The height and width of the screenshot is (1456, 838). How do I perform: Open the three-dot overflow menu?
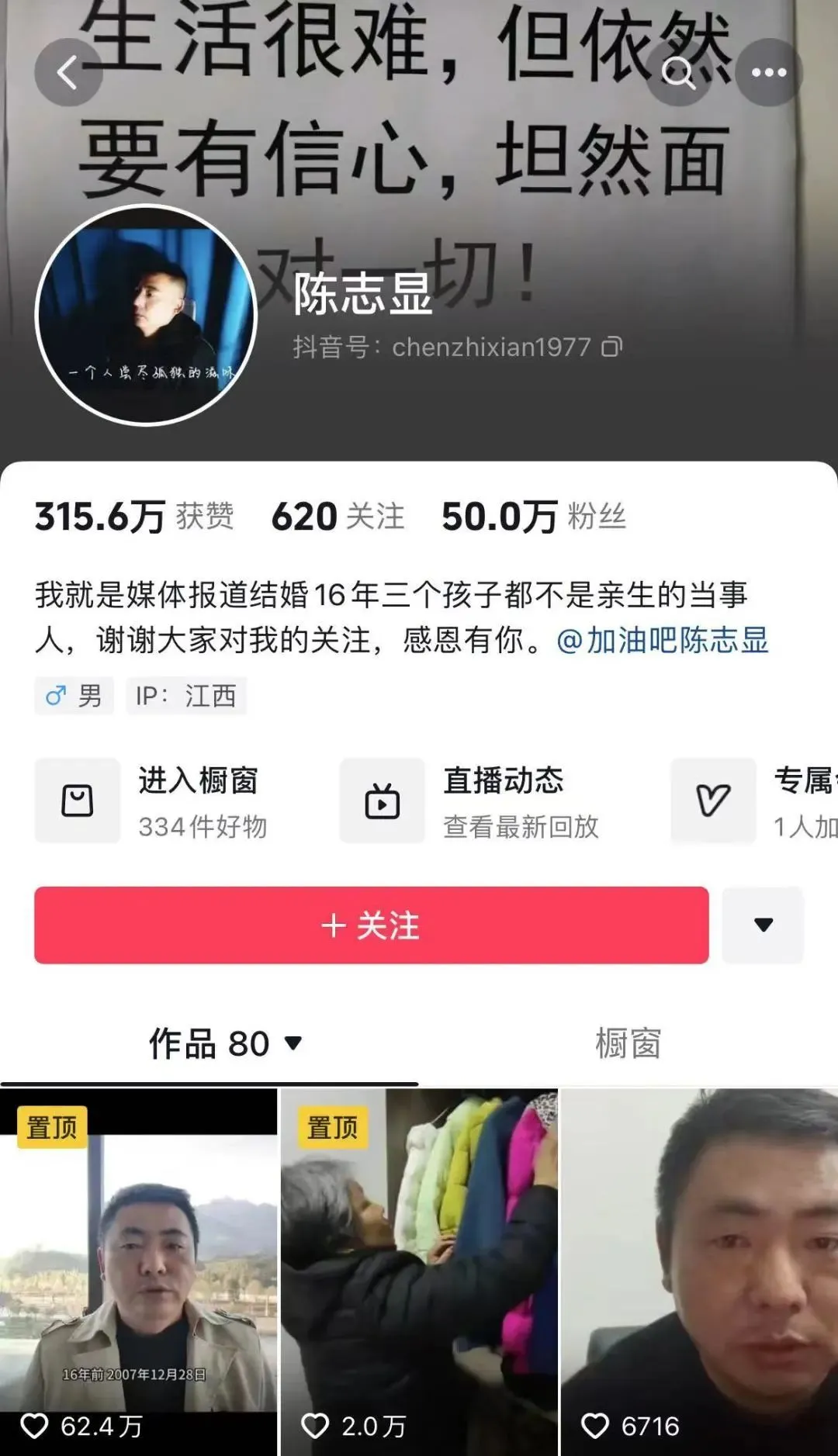coord(768,73)
